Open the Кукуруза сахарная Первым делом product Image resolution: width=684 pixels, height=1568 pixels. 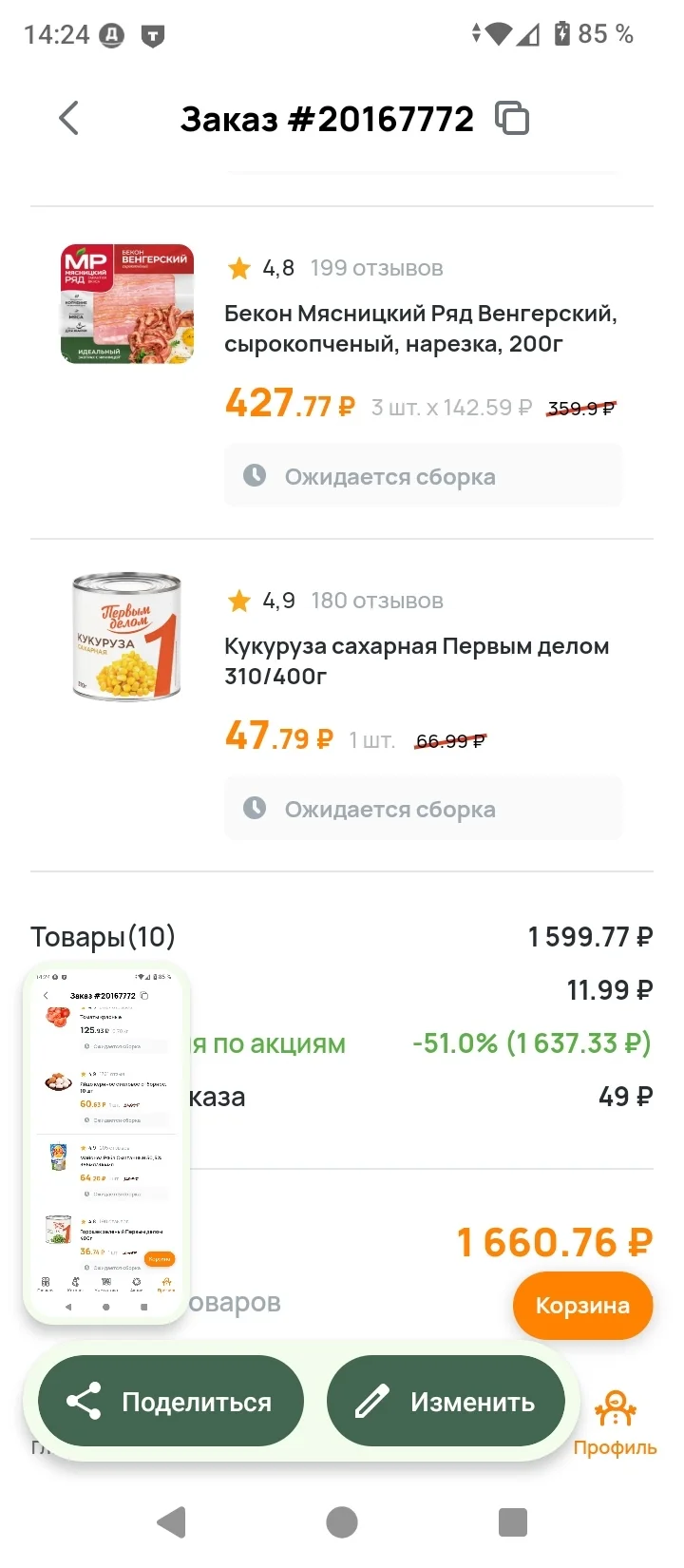416,660
